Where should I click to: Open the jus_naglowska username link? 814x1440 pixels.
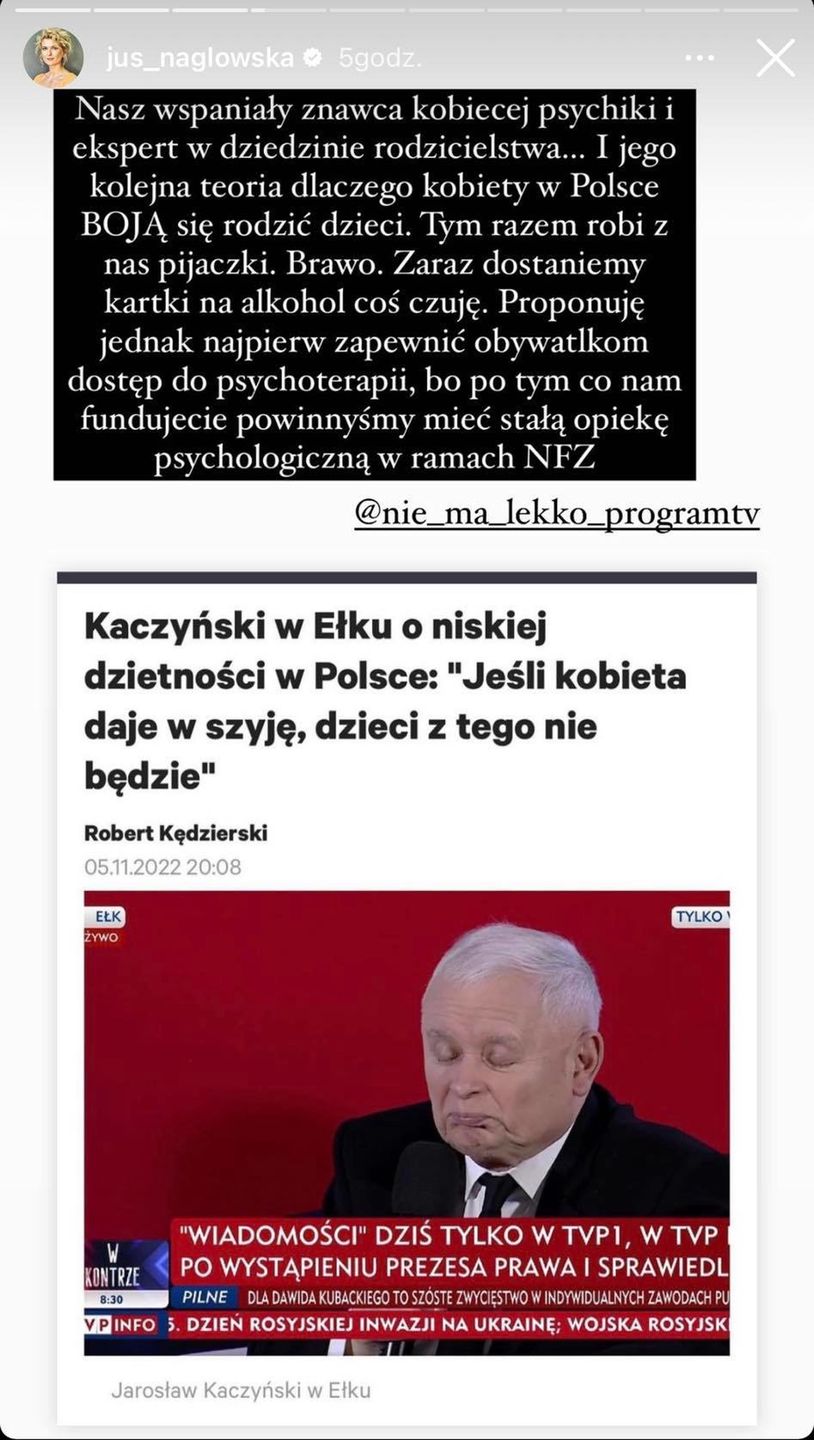click(x=200, y=58)
